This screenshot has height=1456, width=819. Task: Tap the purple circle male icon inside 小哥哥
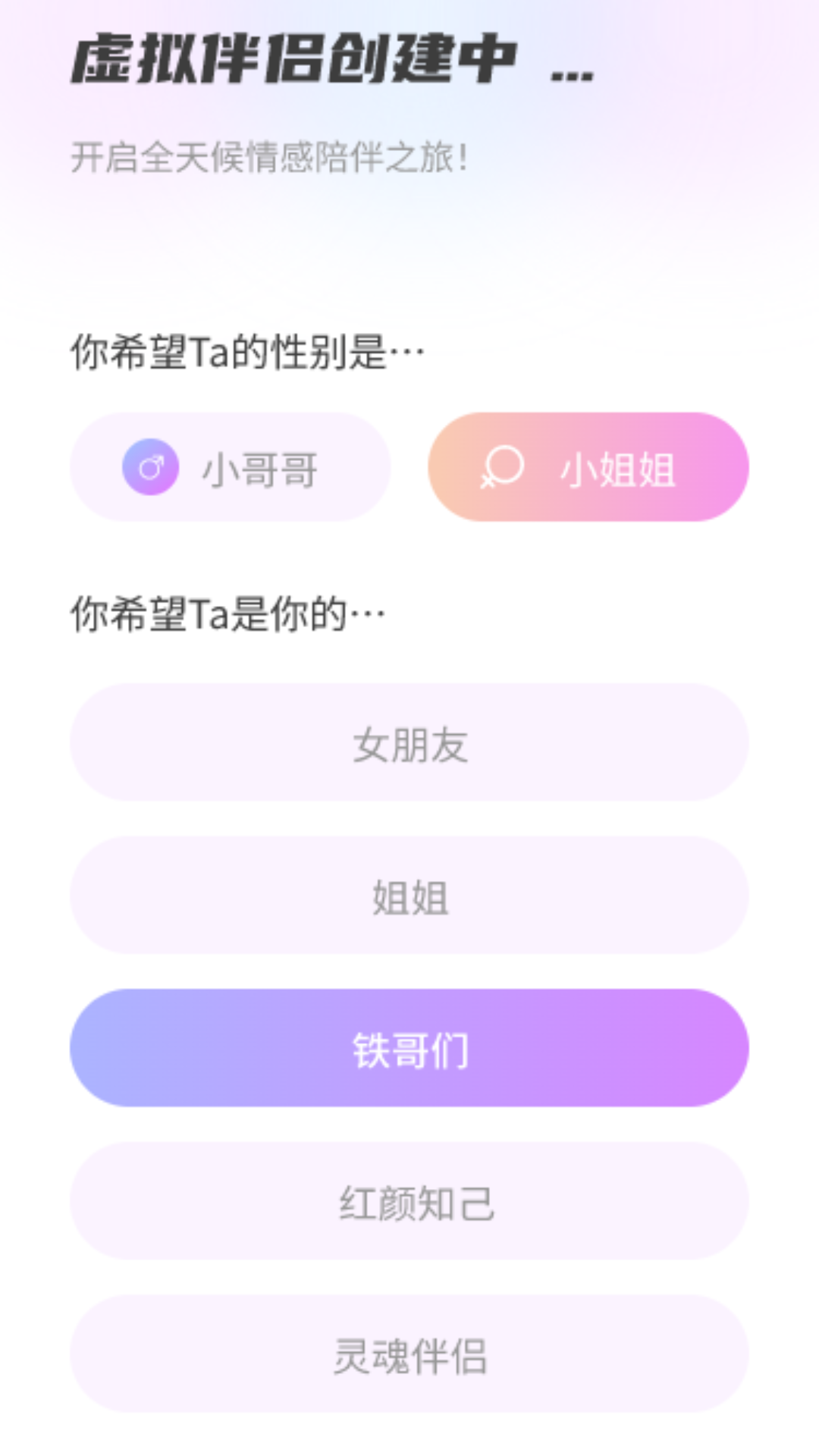point(150,468)
